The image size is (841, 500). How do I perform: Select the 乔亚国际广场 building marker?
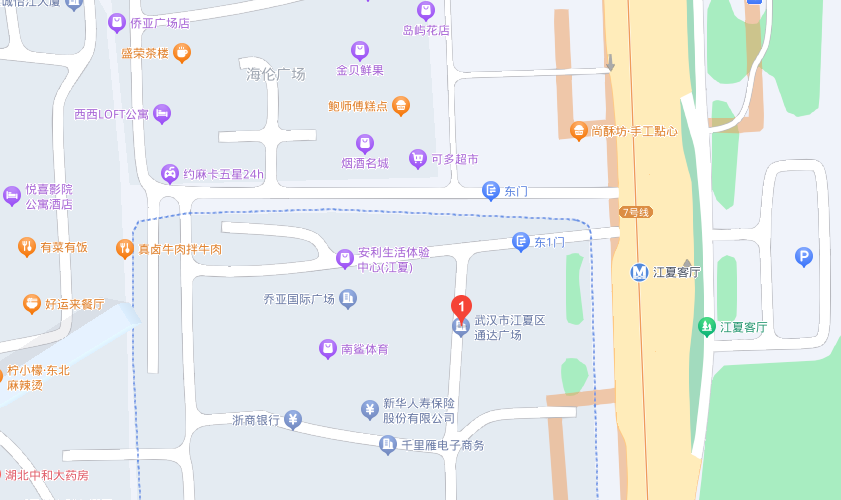point(348,298)
